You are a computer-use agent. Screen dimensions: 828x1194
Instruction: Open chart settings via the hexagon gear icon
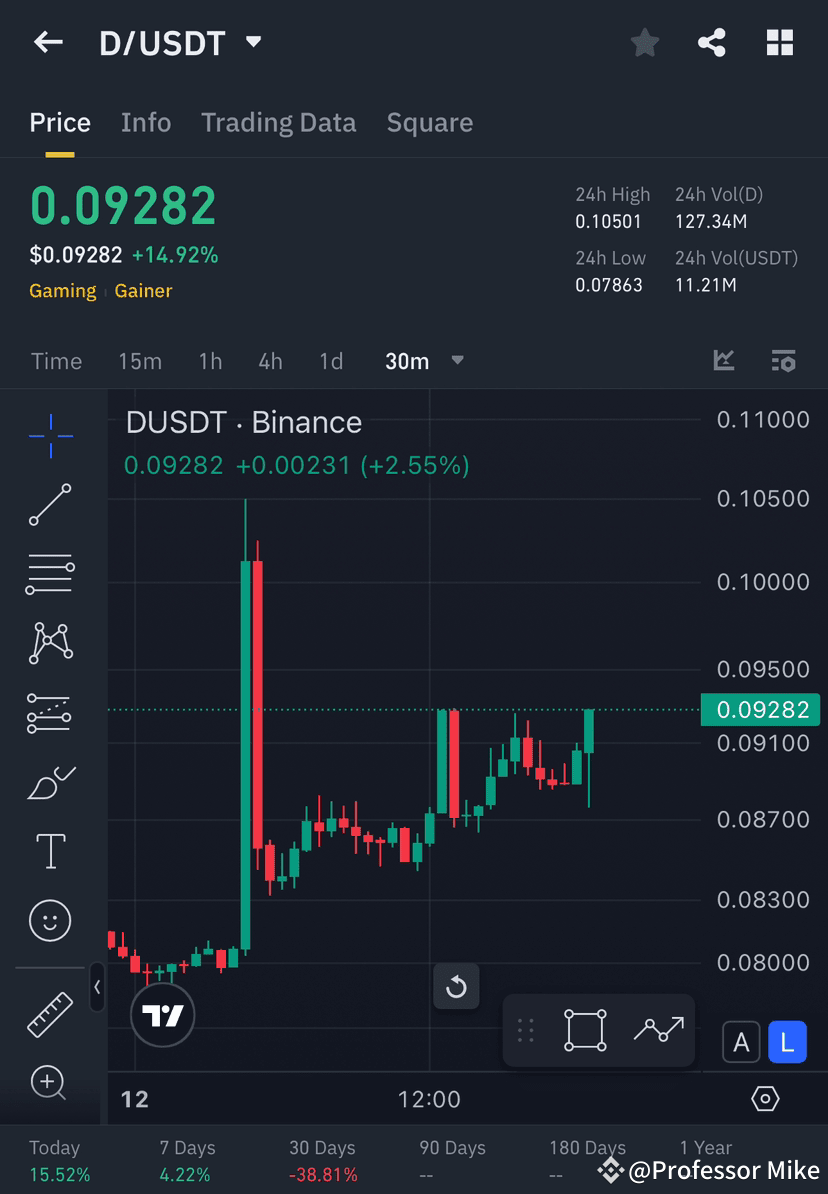click(763, 1097)
